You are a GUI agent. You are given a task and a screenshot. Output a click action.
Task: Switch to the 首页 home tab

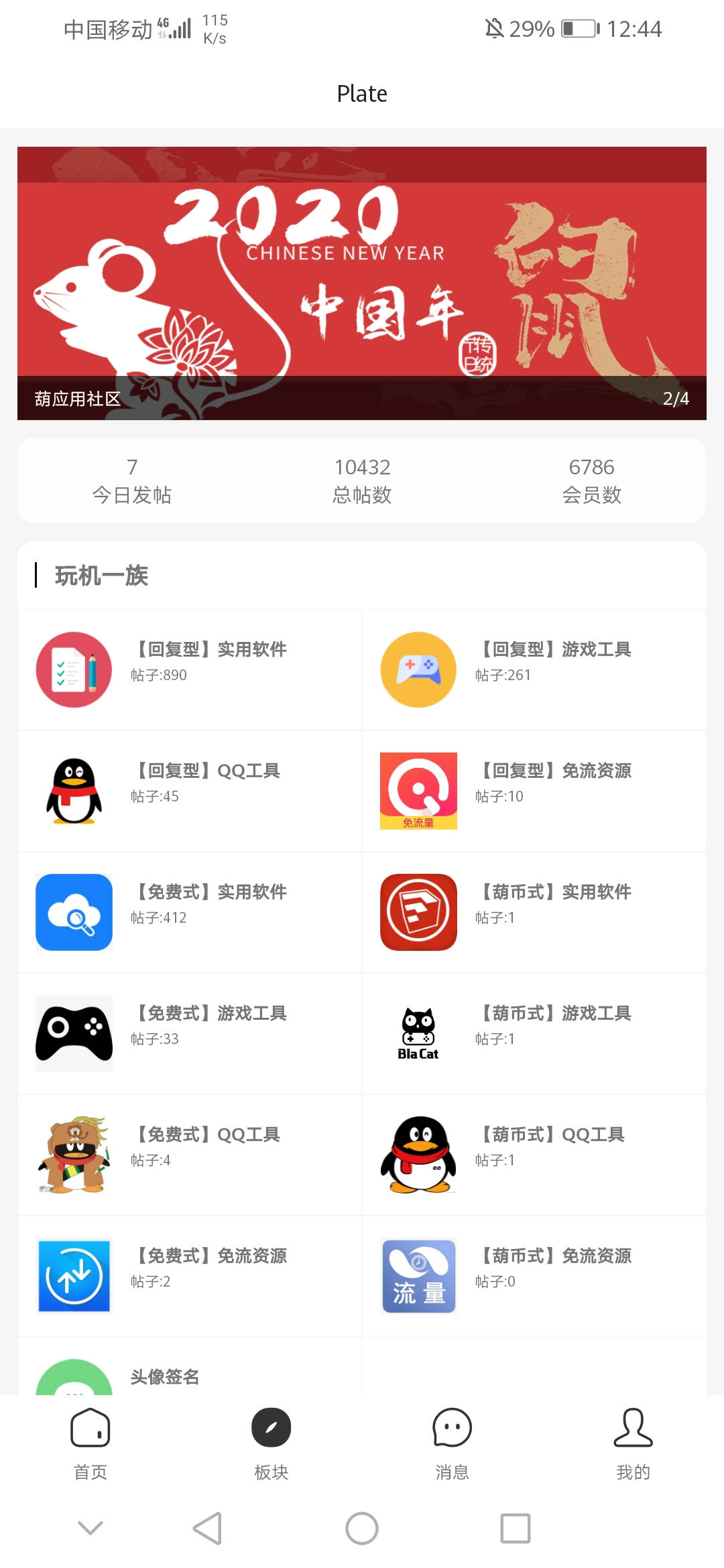[x=90, y=1443]
